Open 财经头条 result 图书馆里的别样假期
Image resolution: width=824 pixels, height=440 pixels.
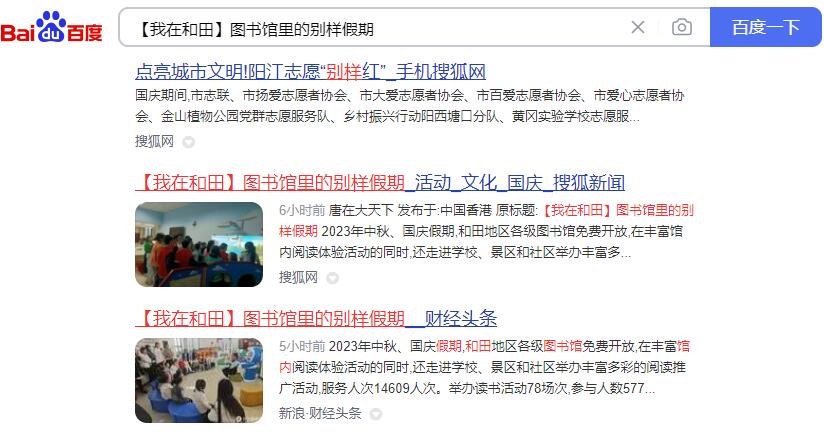(x=316, y=319)
